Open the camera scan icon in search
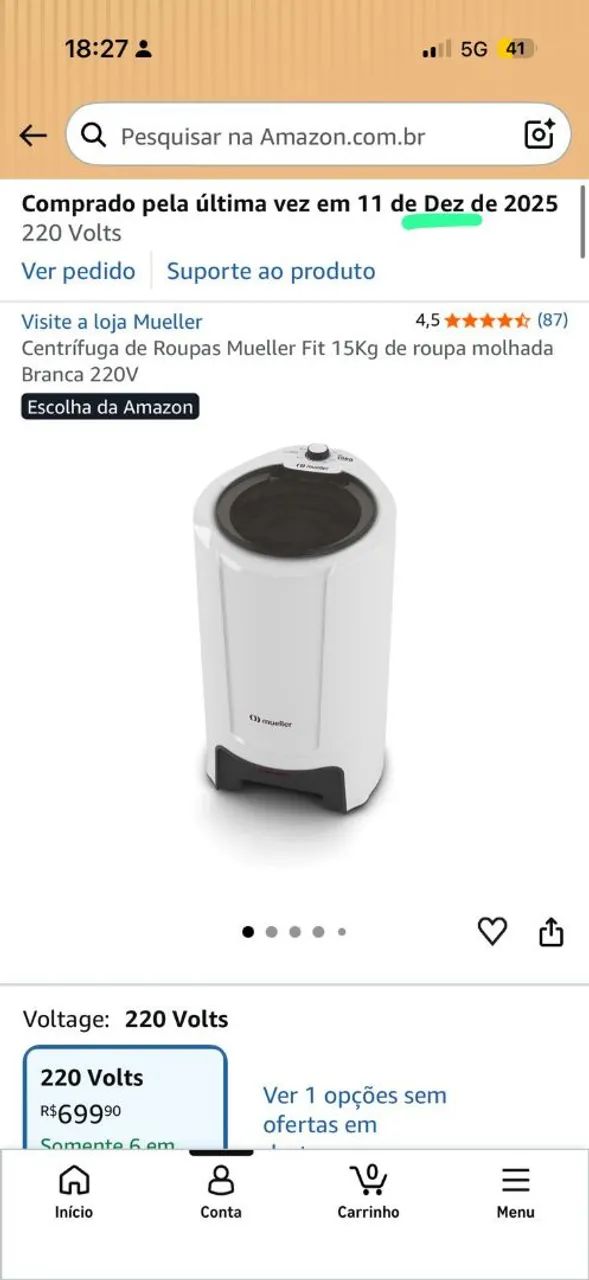The width and height of the screenshot is (589, 1280). click(540, 135)
